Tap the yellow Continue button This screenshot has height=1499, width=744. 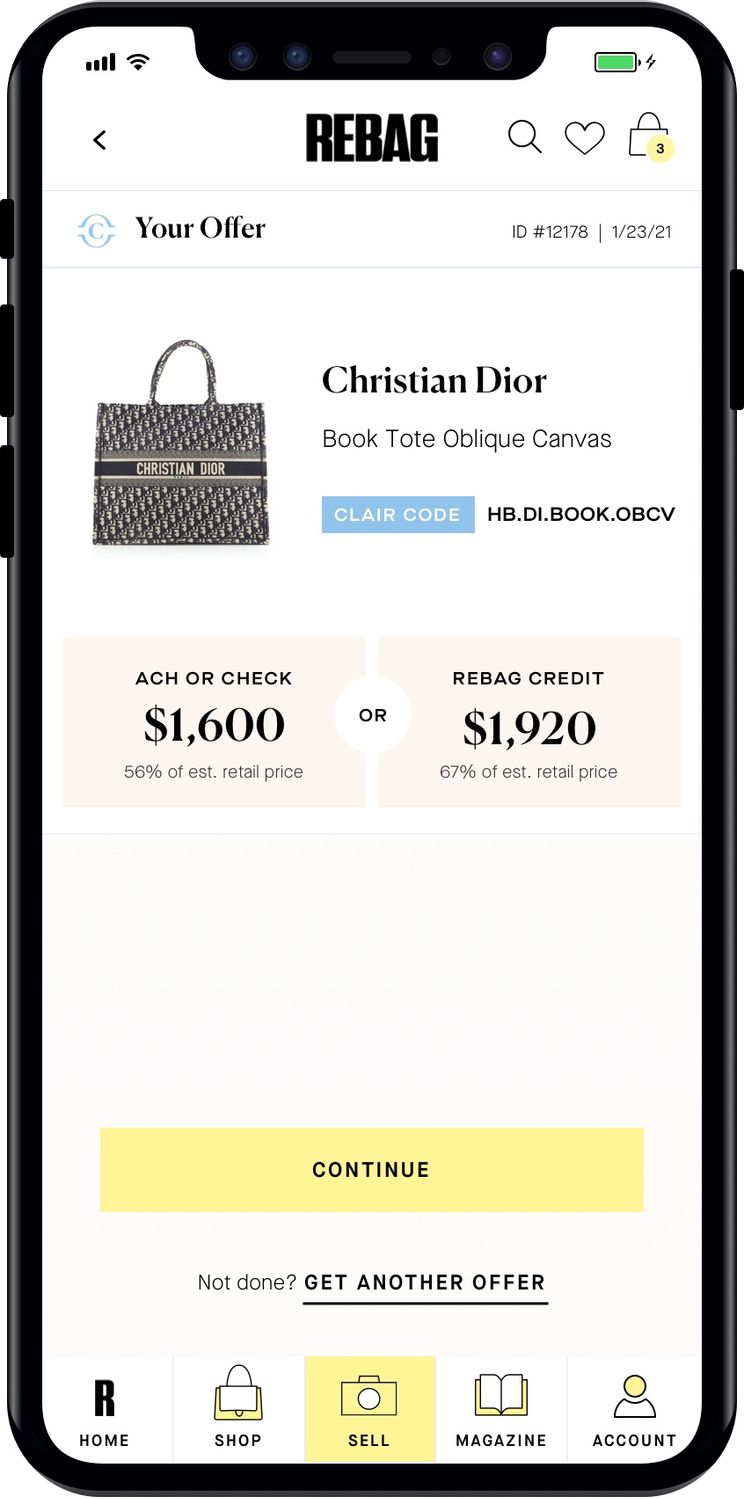pyautogui.click(x=371, y=1170)
